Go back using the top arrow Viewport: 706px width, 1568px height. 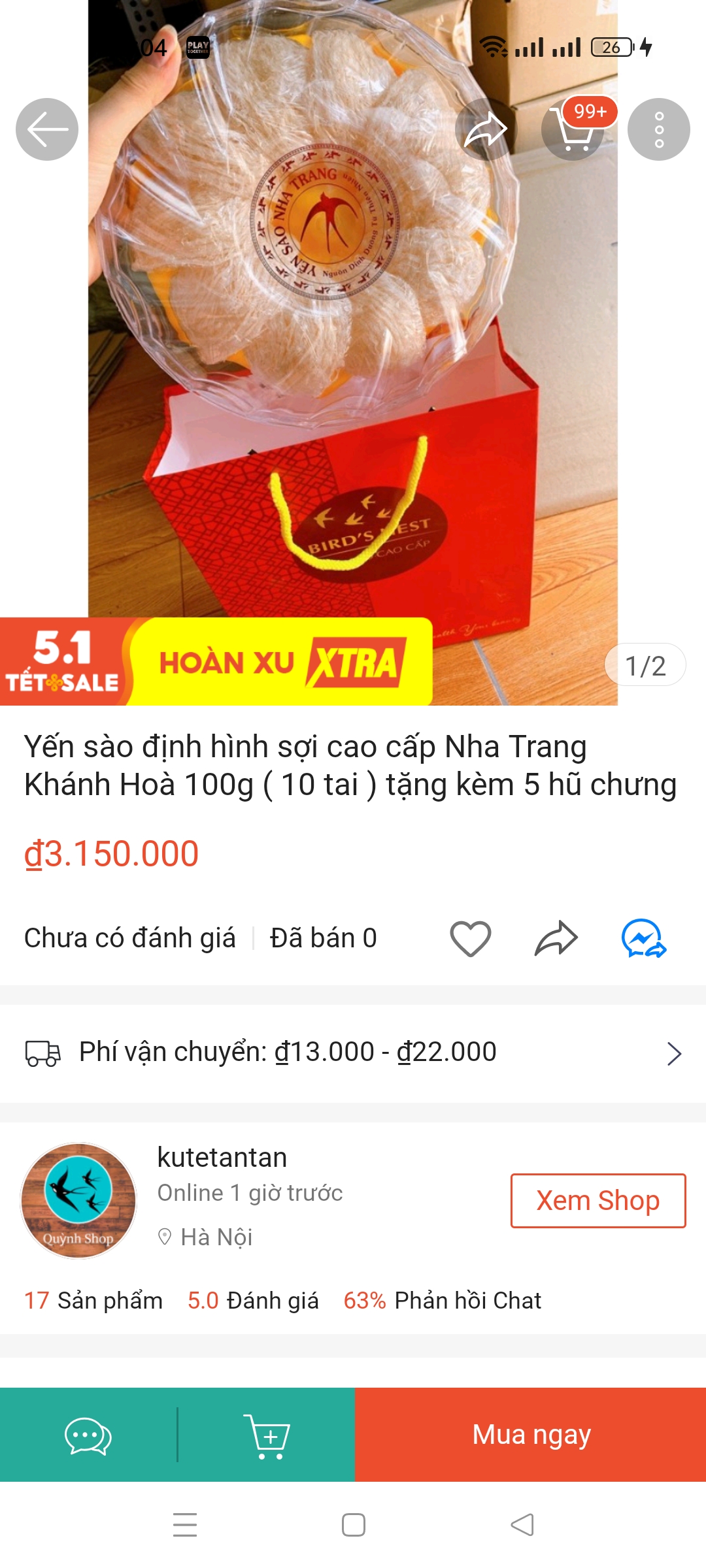tap(47, 129)
